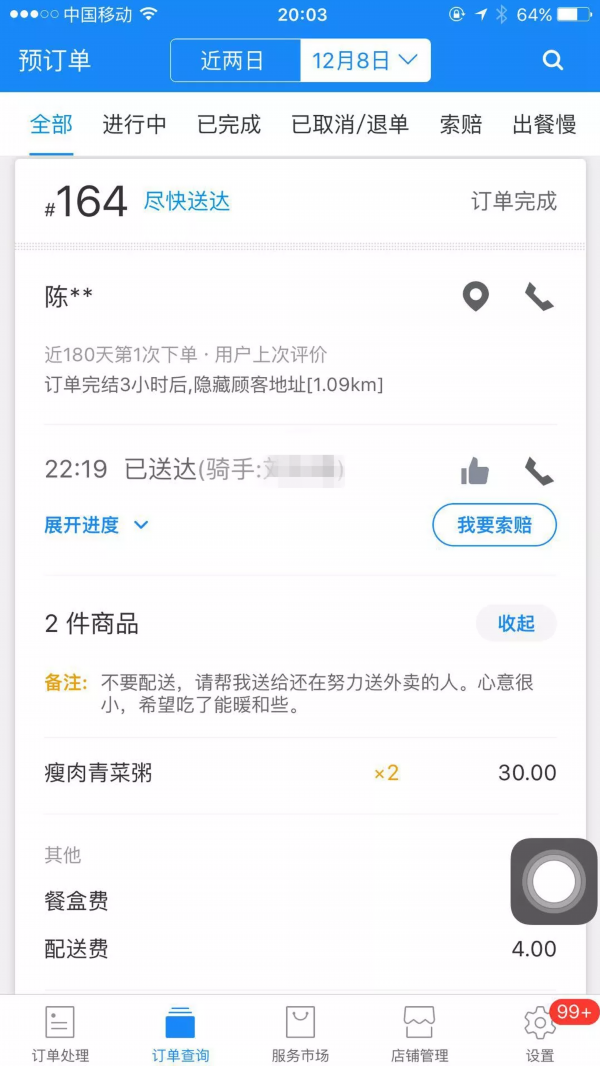Tap the 我要索赔 button

pos(494,525)
